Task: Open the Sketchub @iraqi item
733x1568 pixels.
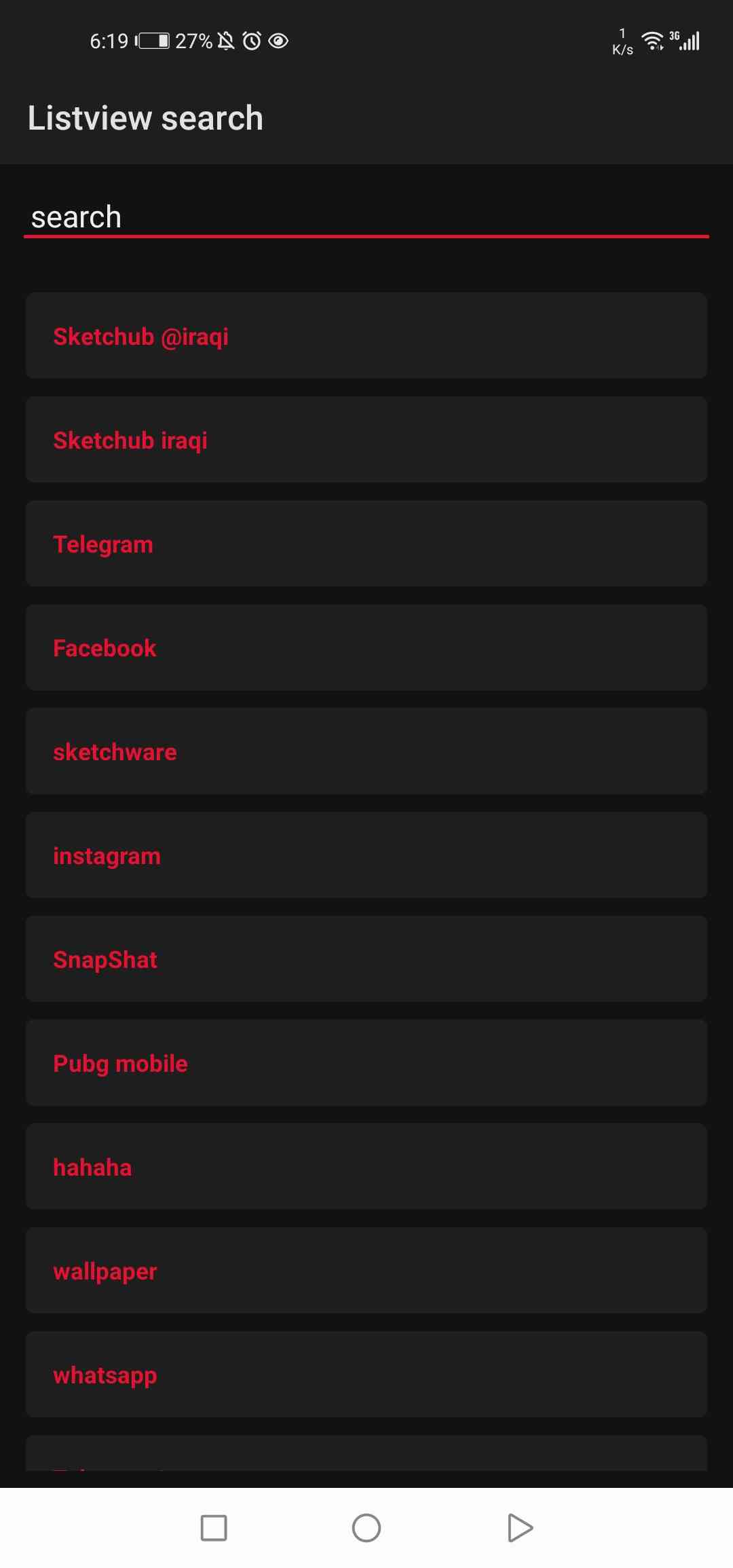Action: [366, 335]
